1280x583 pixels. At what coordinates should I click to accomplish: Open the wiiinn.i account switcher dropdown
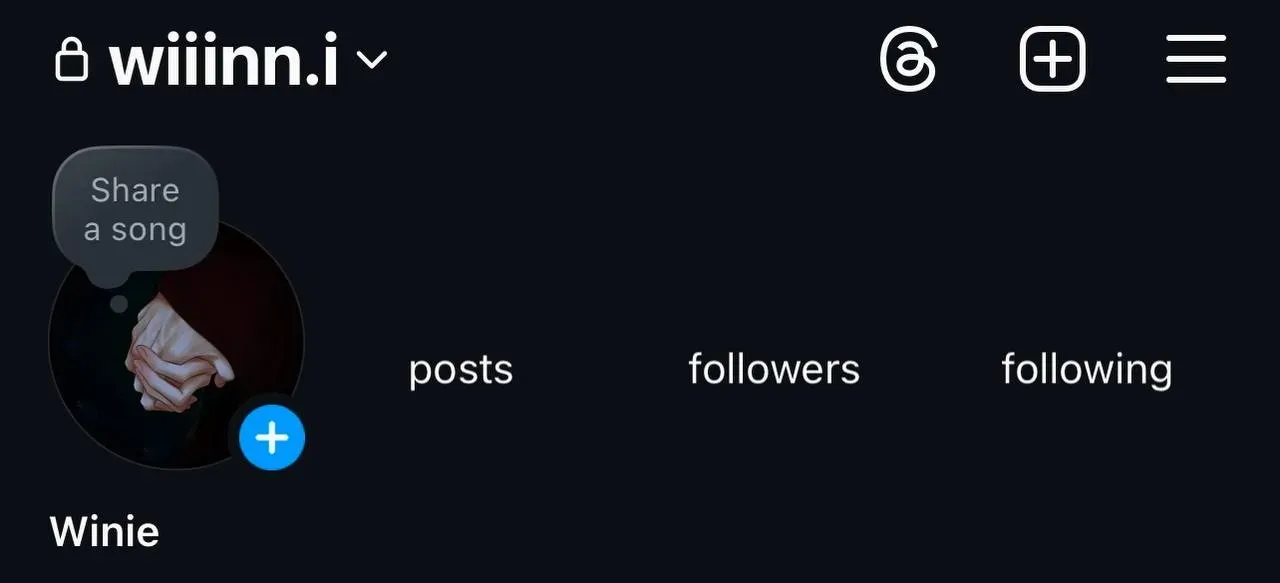371,60
